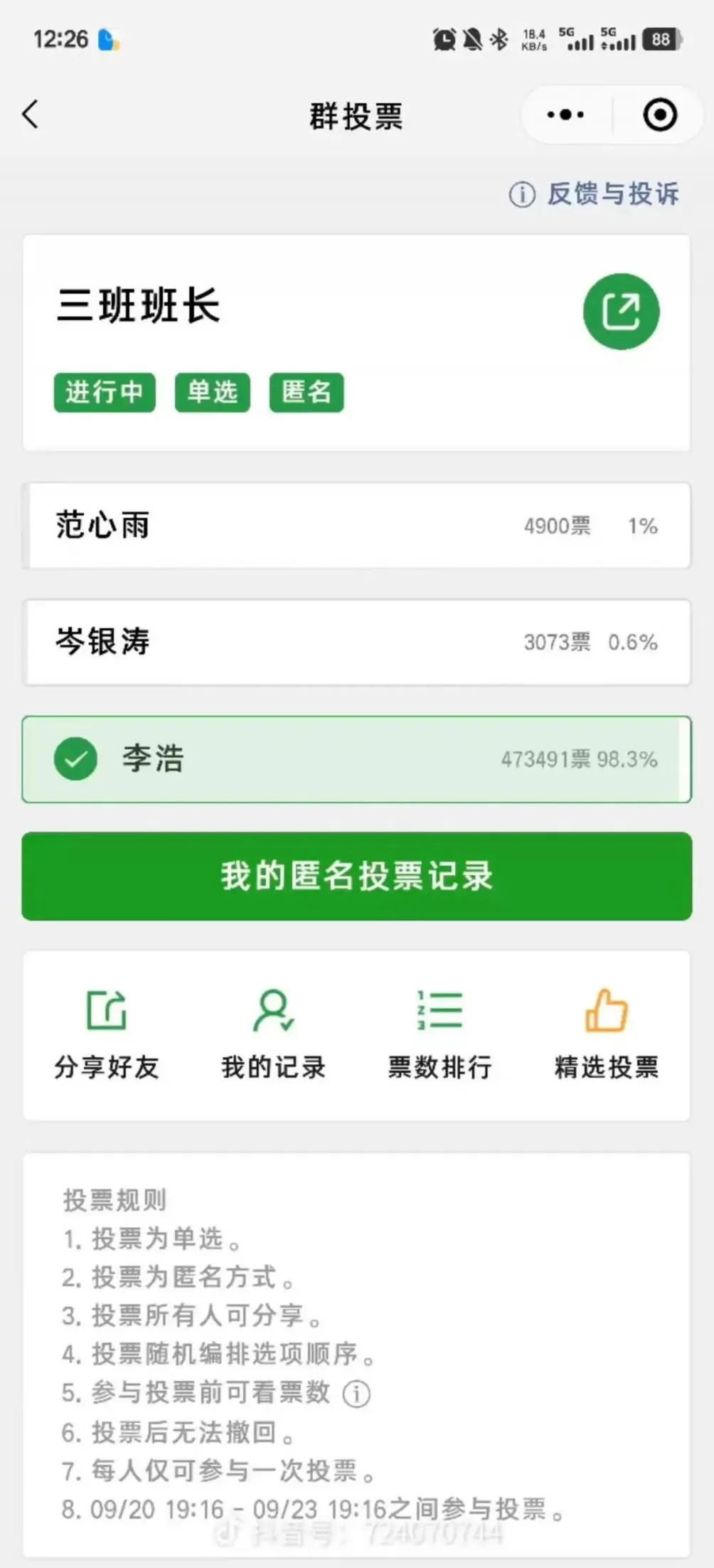Select 范心雨 as class monitor

point(357,525)
